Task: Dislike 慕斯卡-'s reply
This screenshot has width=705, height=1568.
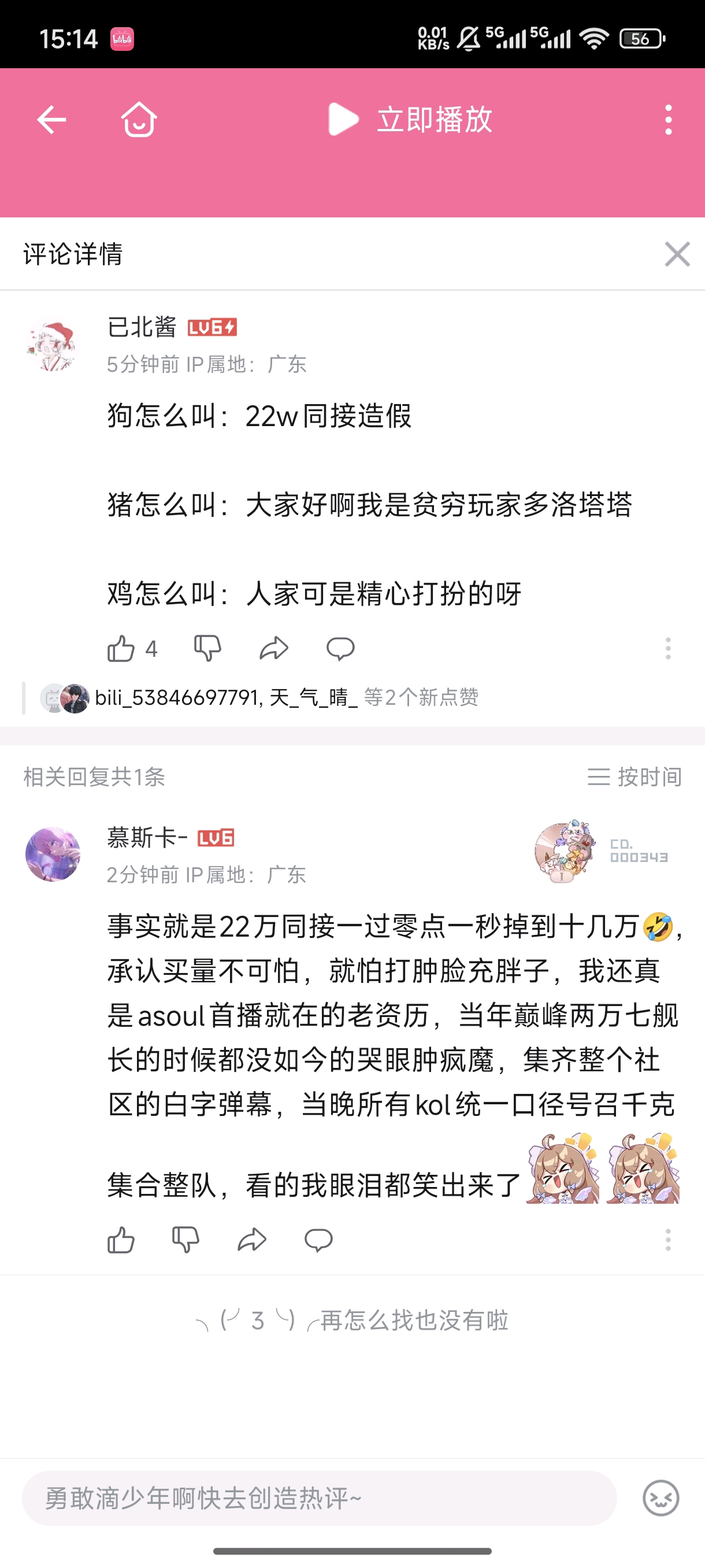Action: click(185, 1240)
